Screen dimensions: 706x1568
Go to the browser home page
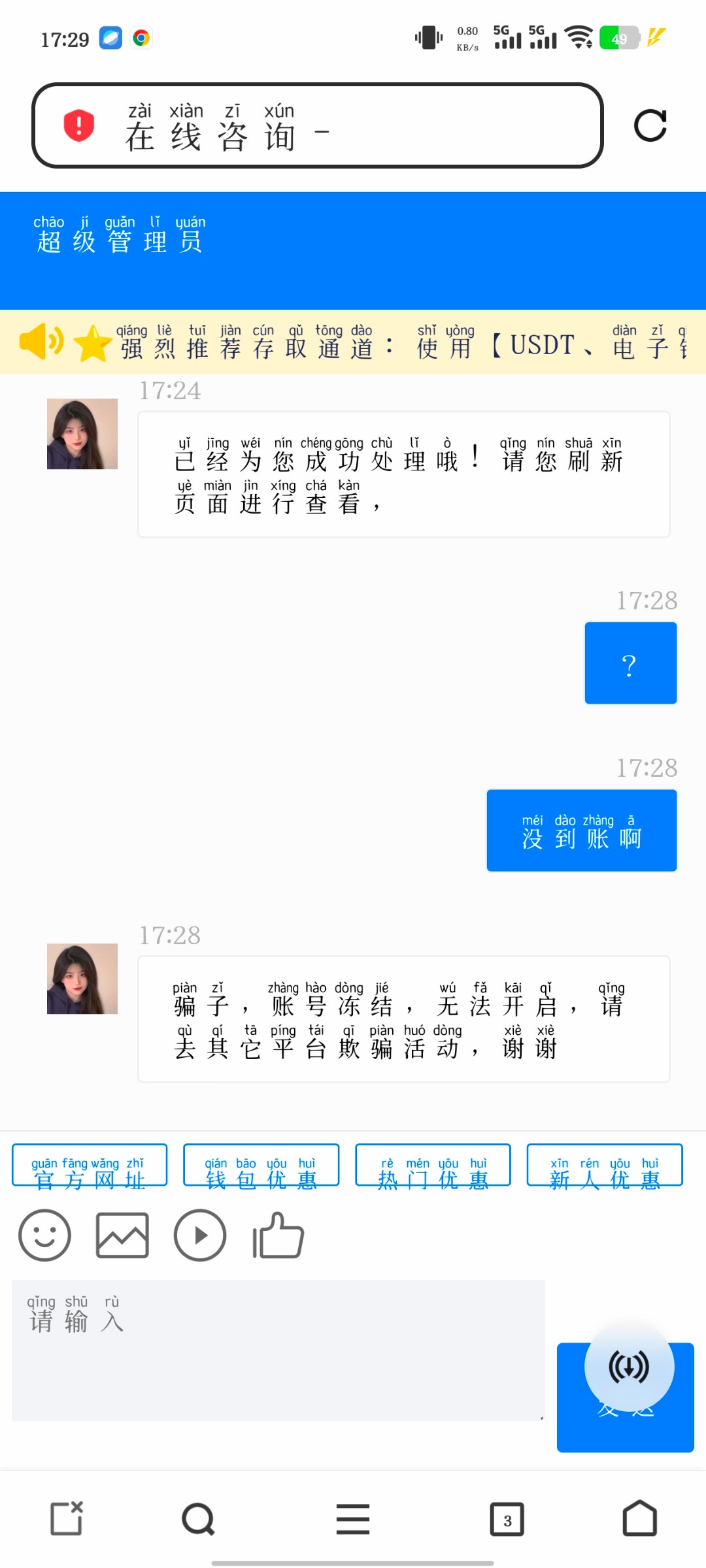pyautogui.click(x=639, y=1519)
